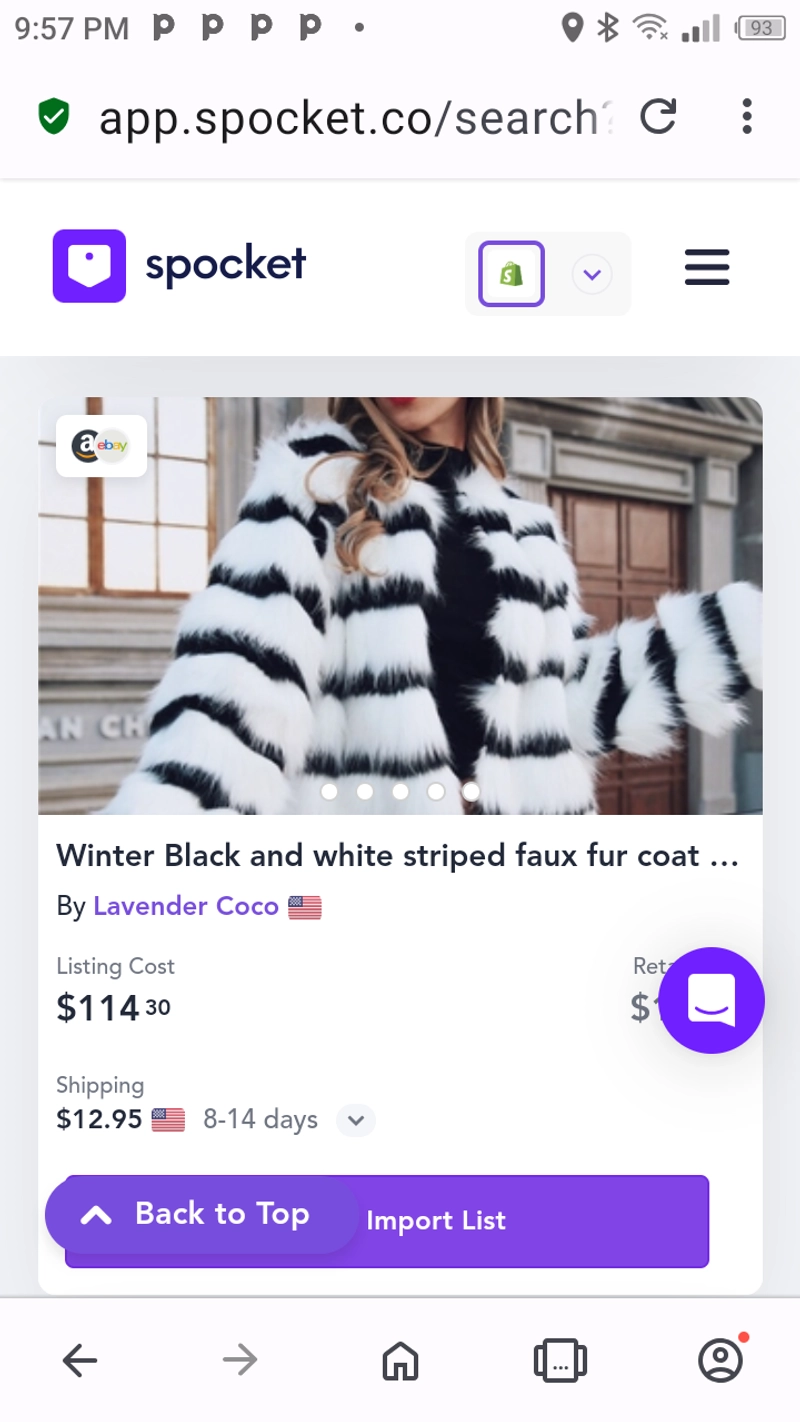
Task: Select the Shopify store icon
Action: [511, 273]
